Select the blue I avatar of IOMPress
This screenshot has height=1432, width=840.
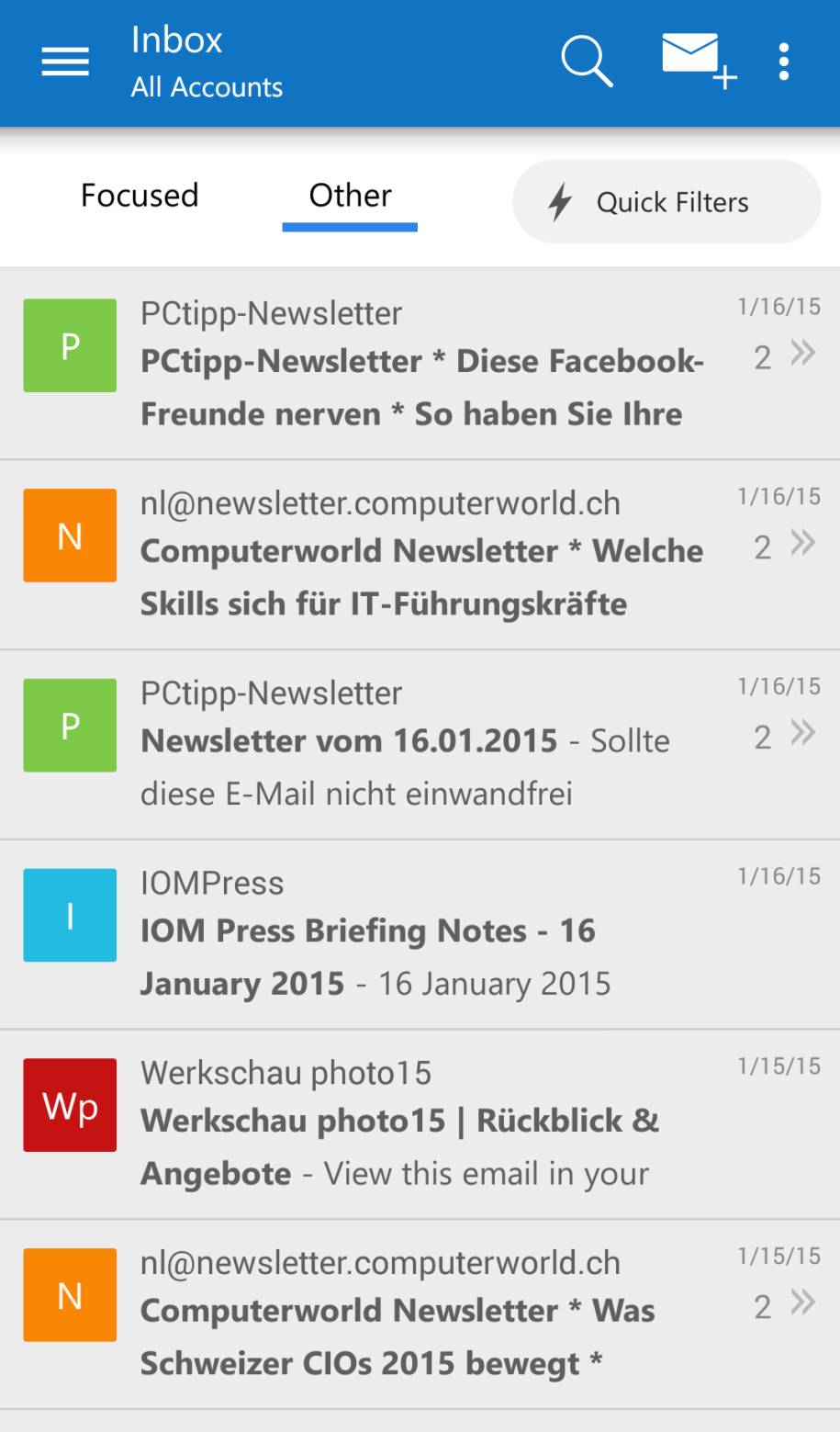(x=69, y=914)
